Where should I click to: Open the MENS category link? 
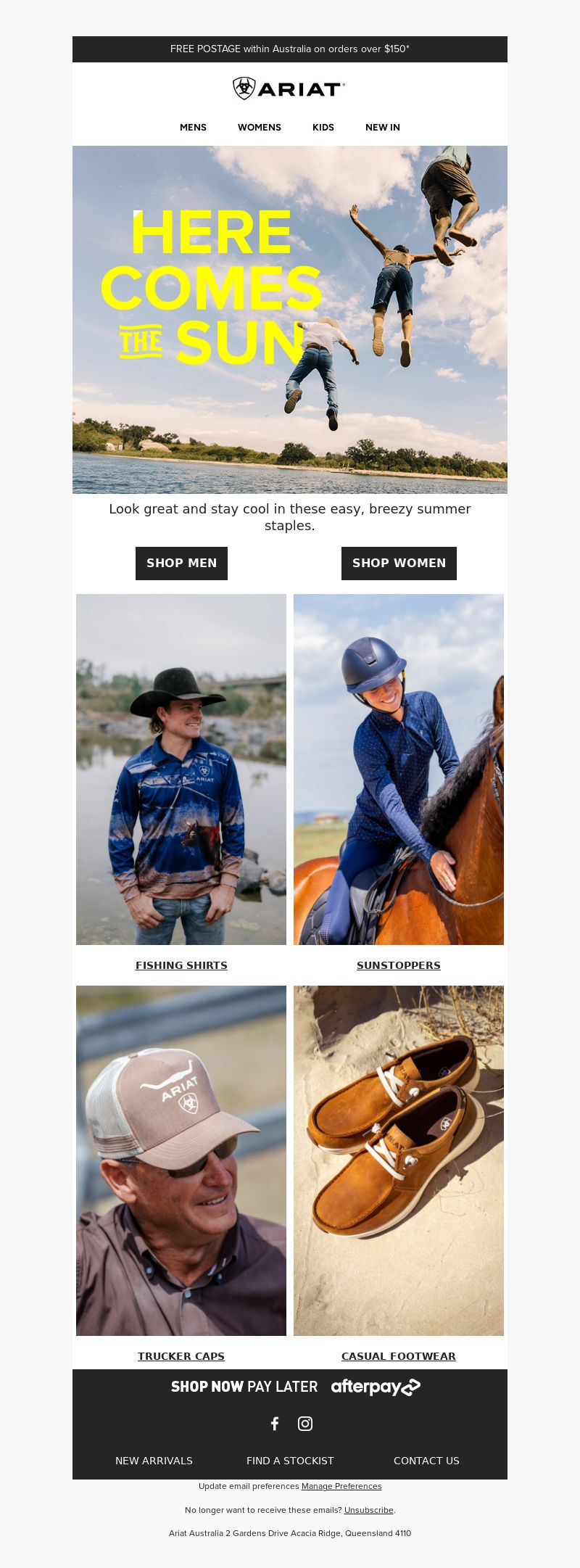[x=193, y=127]
